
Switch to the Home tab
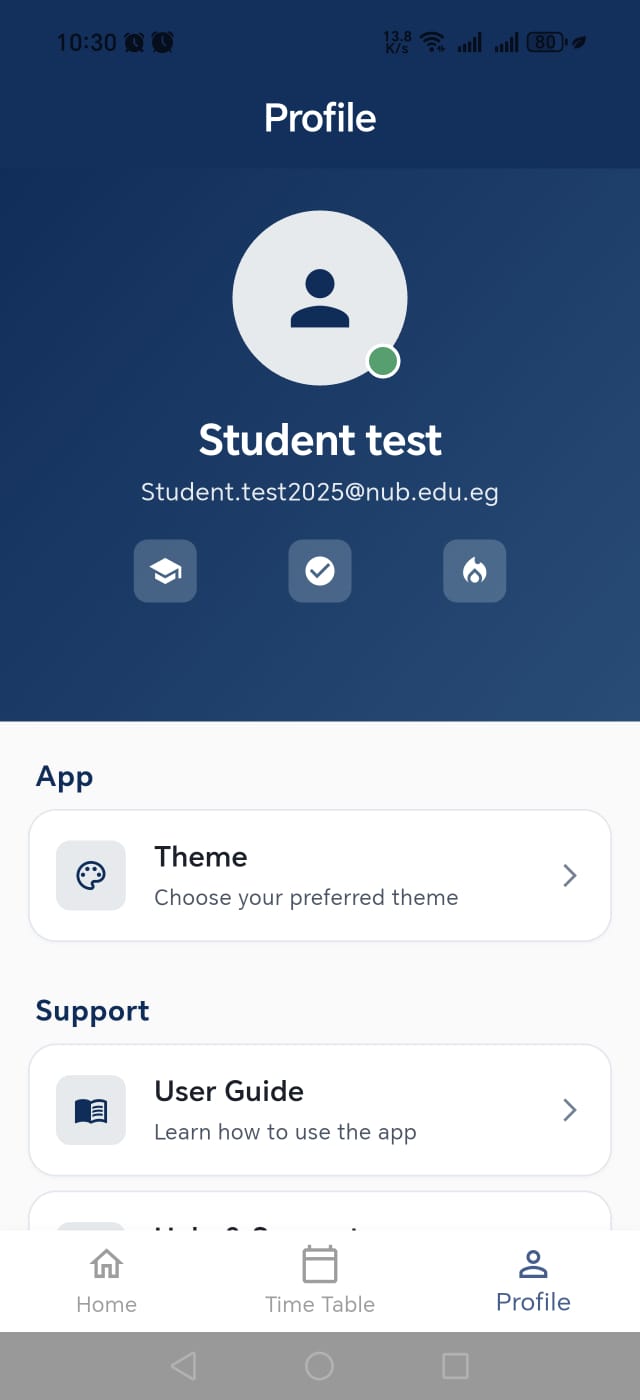pyautogui.click(x=106, y=1280)
